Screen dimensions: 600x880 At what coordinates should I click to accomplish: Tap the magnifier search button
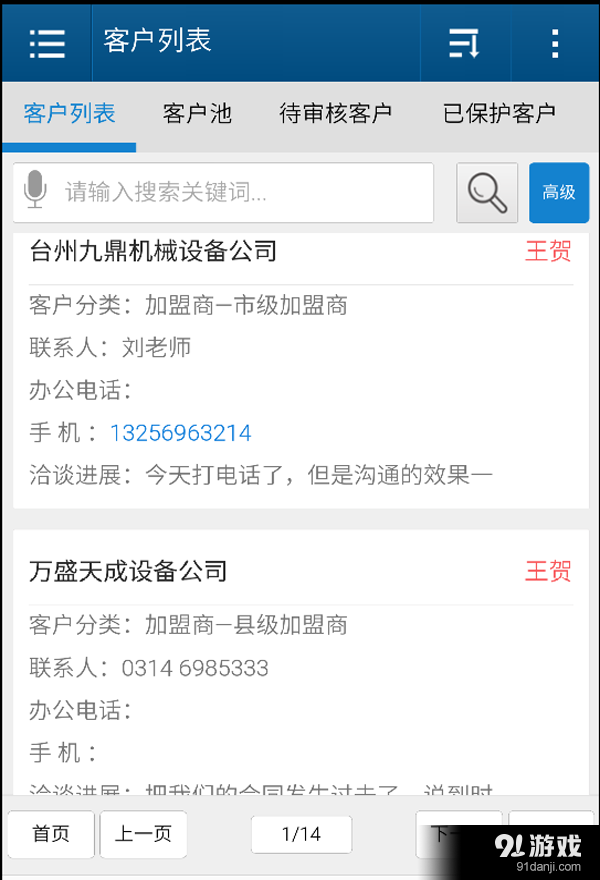(x=487, y=192)
